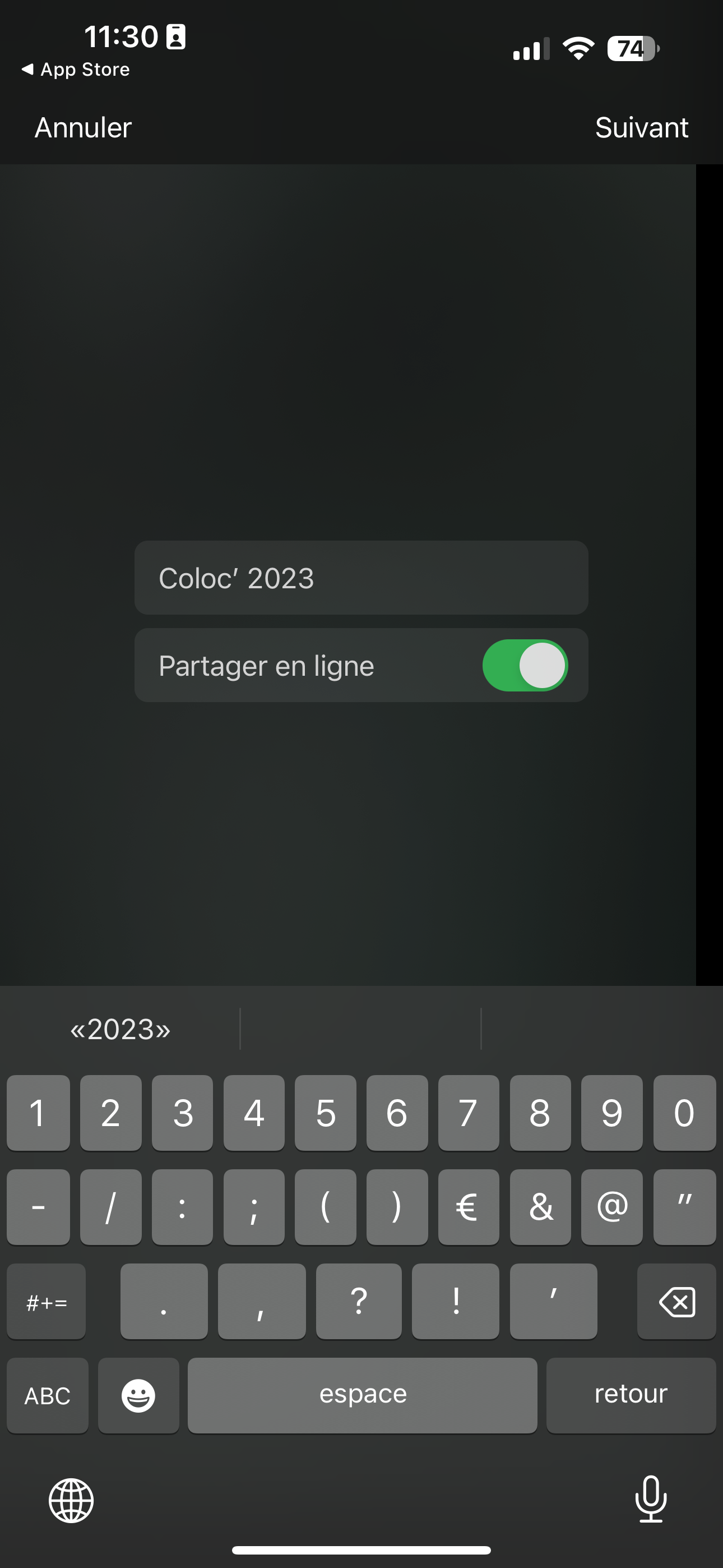Disable the Partager en ligne switch
Viewport: 723px width, 1568px height.
point(525,665)
